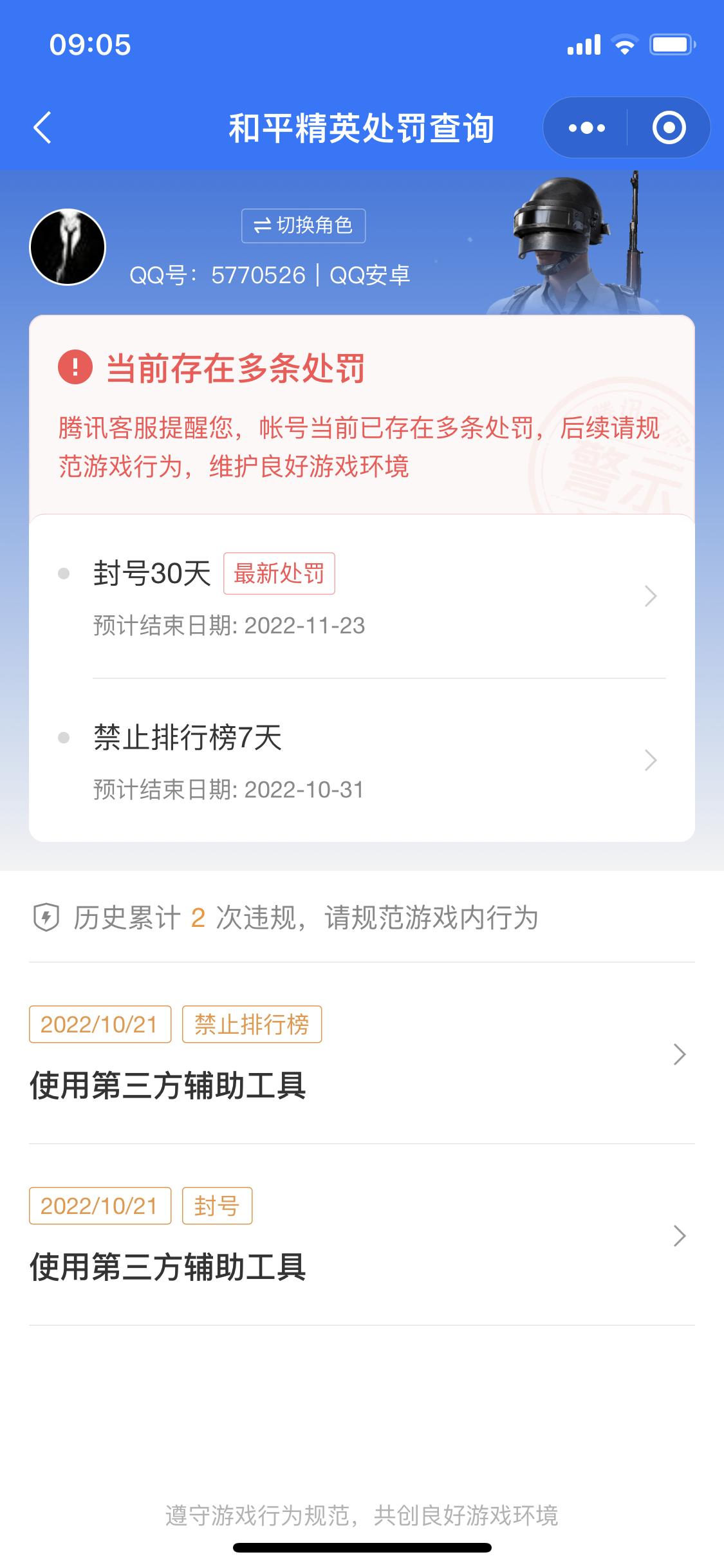Expand details of the 封号30天 penalty
This screenshot has height=1568, width=724.
(651, 597)
